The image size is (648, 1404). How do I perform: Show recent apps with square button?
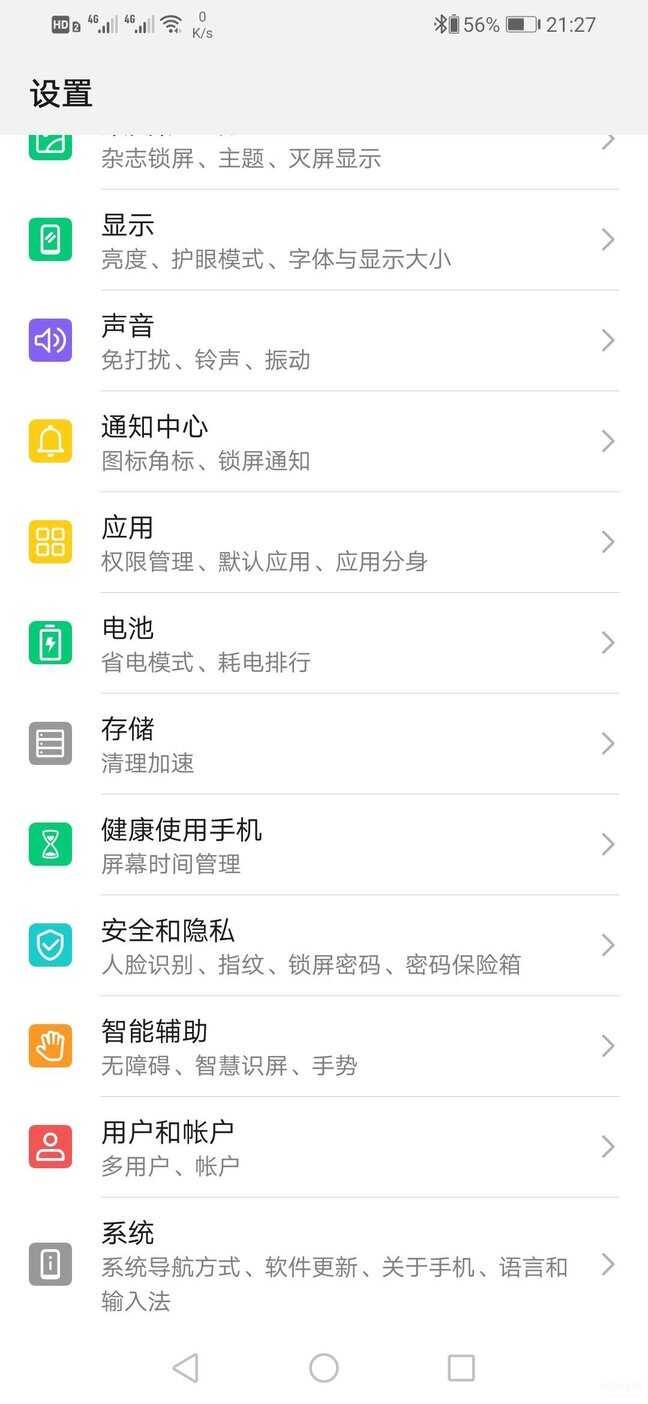pyautogui.click(x=461, y=1367)
